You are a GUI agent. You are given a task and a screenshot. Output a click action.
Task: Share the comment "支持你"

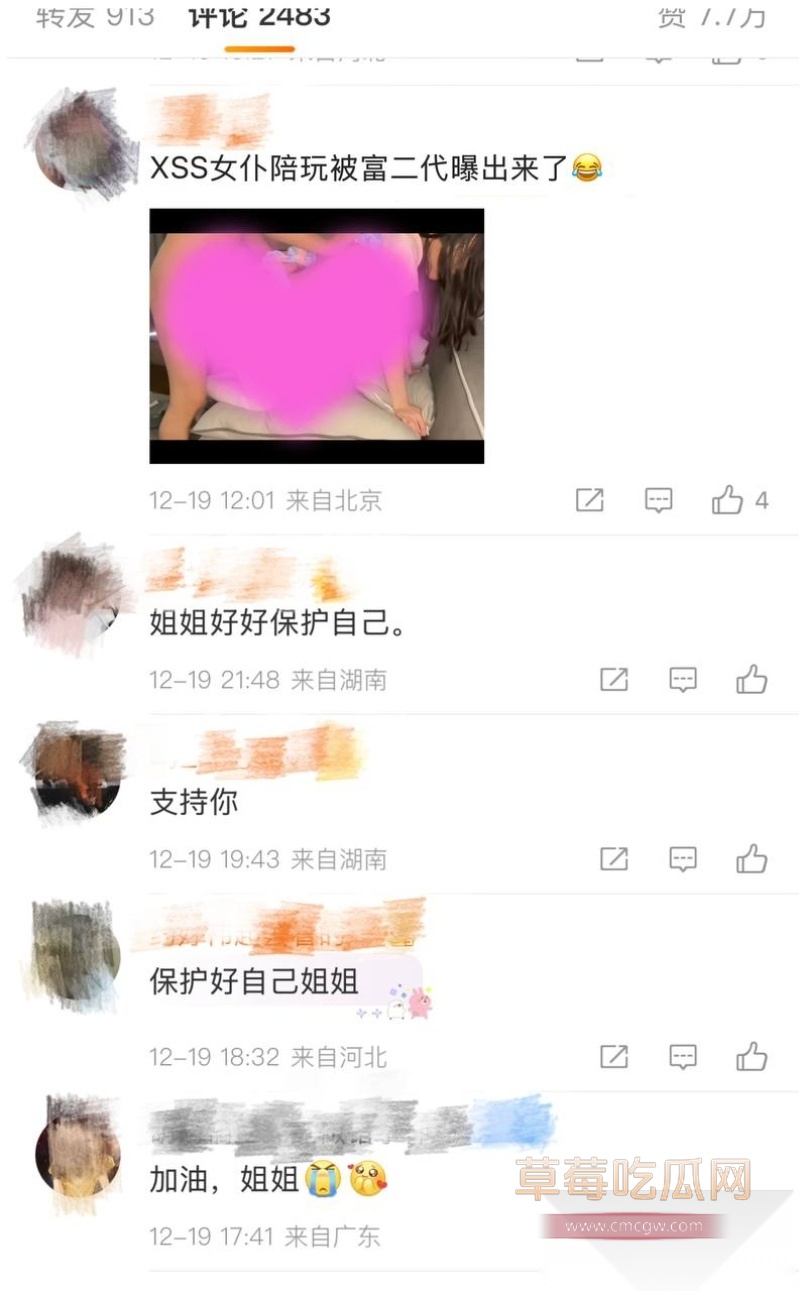click(614, 859)
